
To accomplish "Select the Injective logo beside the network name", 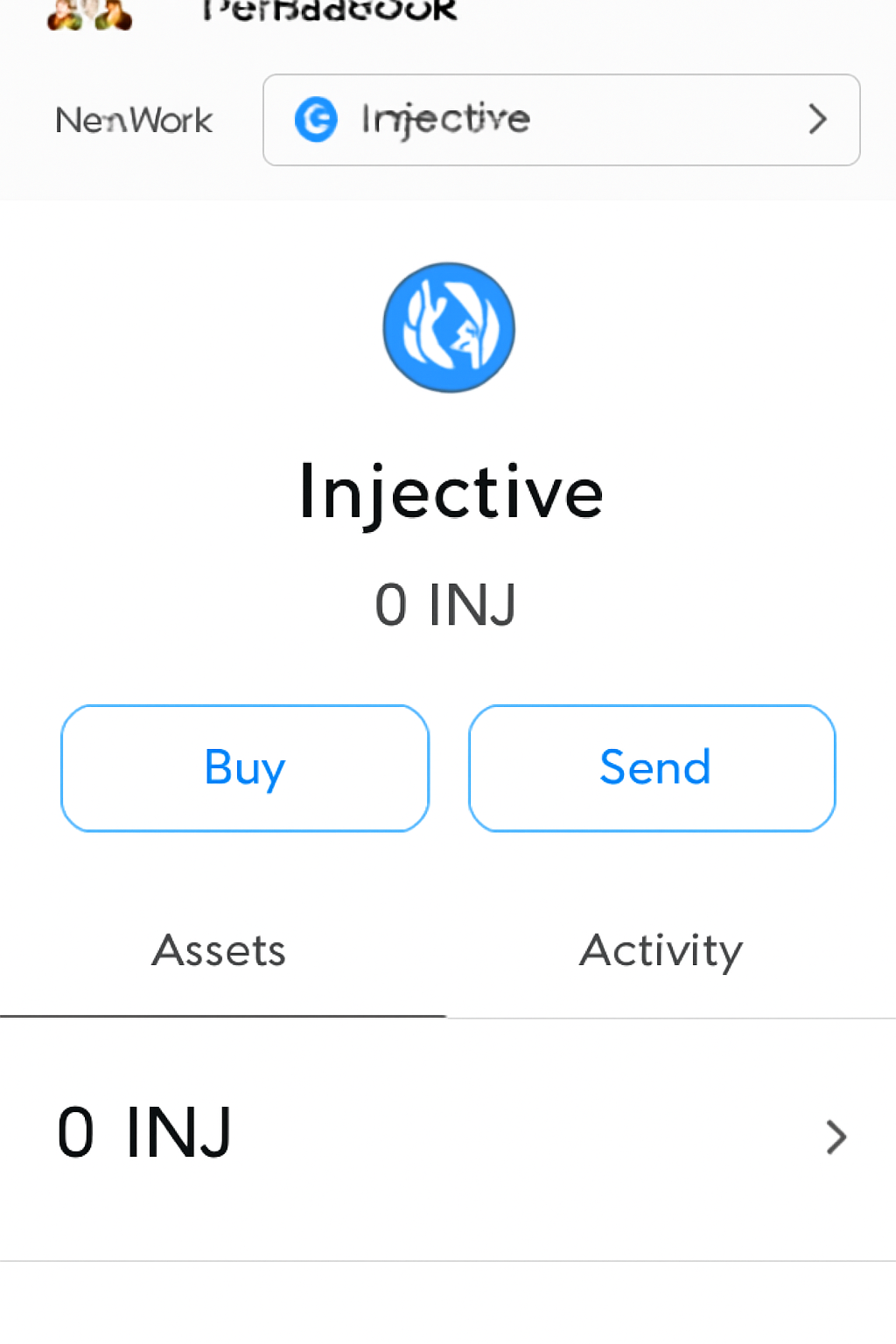I will [x=318, y=120].
